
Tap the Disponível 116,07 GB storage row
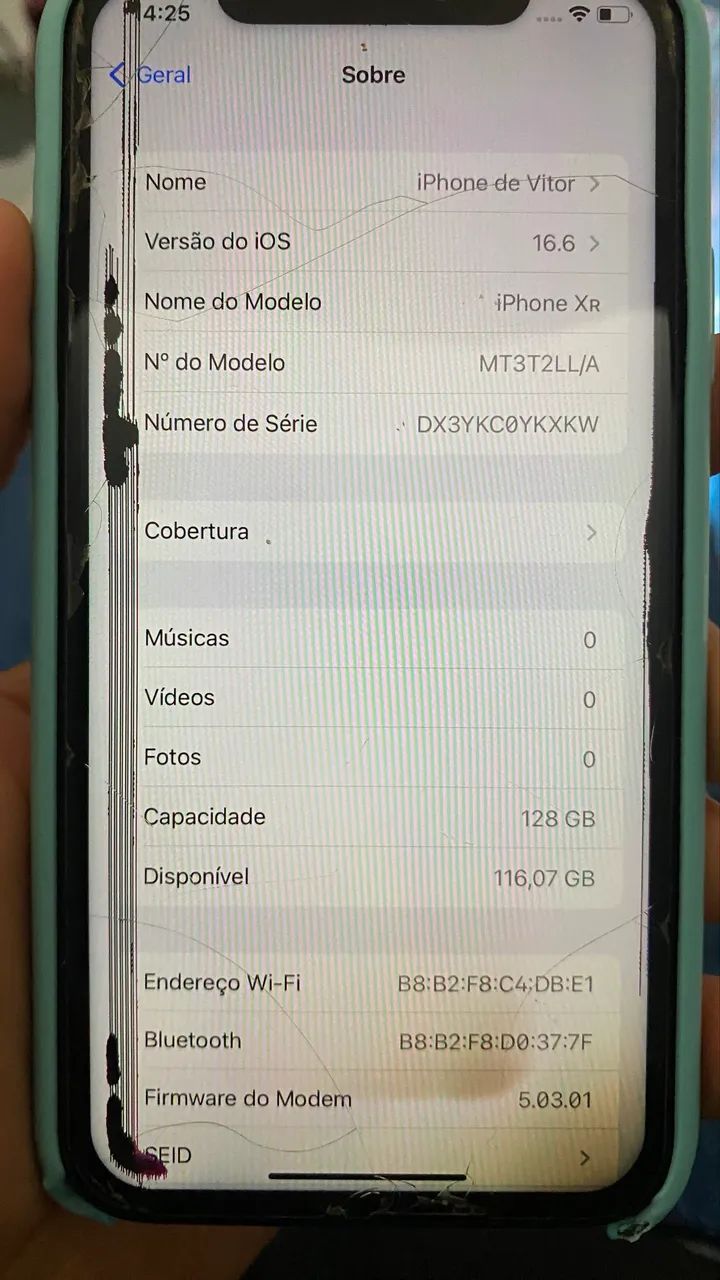pyautogui.click(x=380, y=877)
